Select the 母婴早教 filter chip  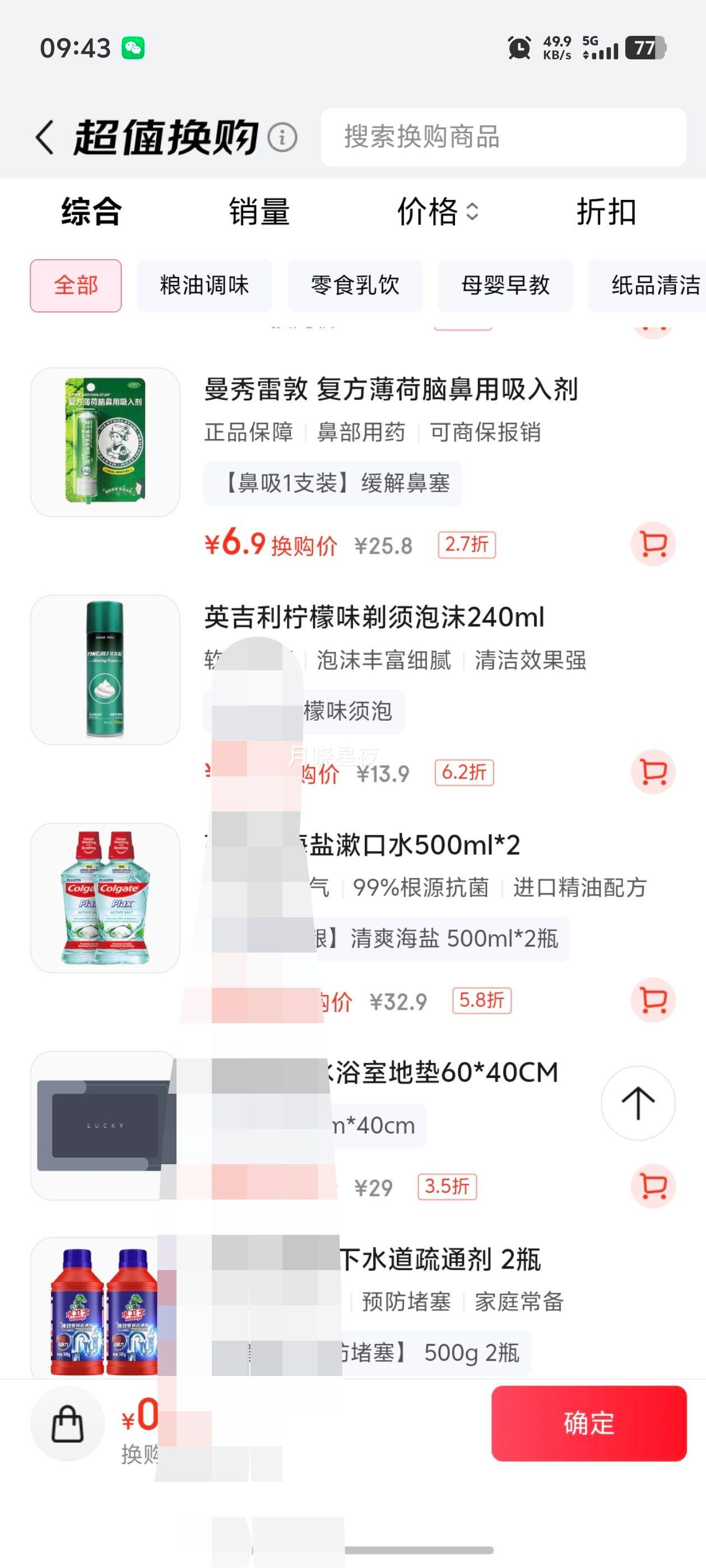pyautogui.click(x=505, y=286)
